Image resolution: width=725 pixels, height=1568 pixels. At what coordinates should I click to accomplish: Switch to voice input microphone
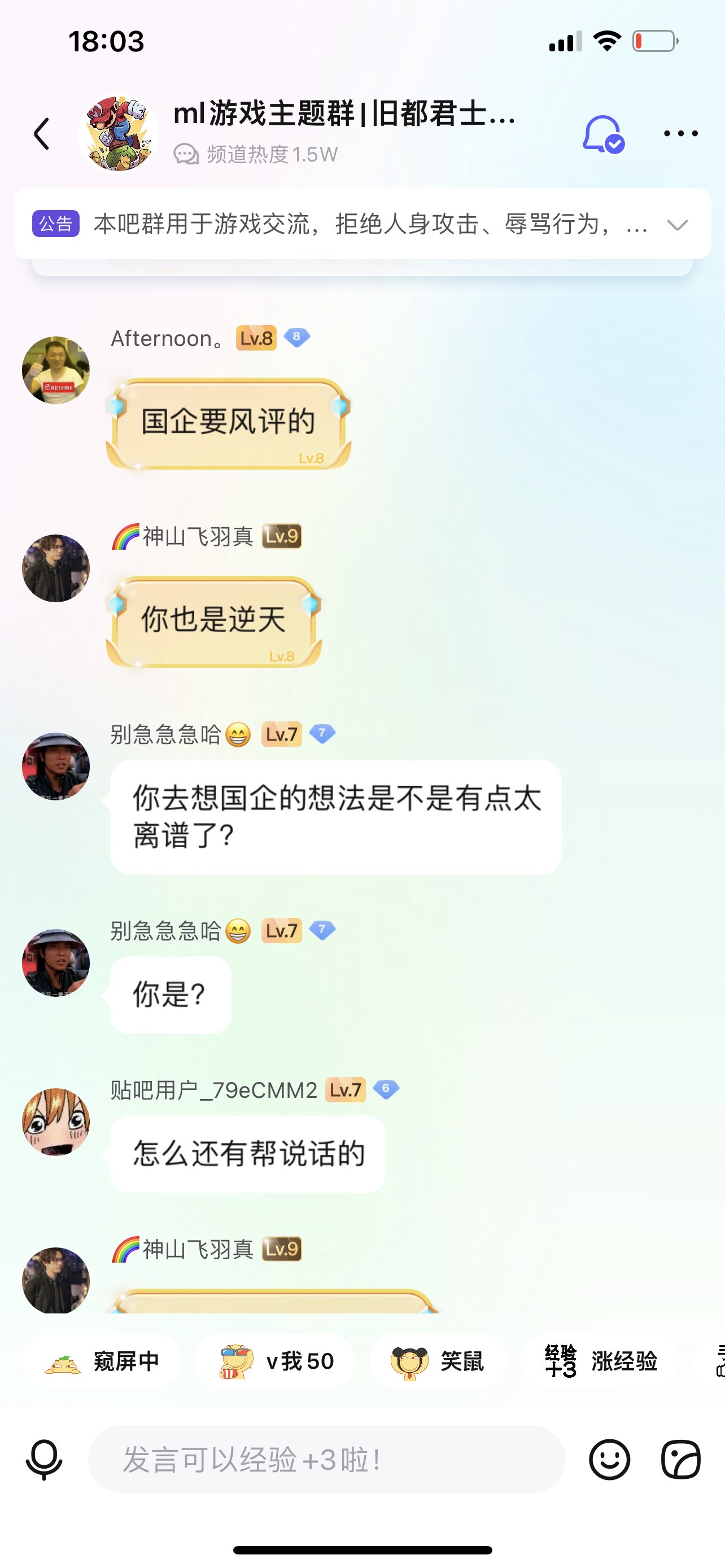pos(44,1459)
